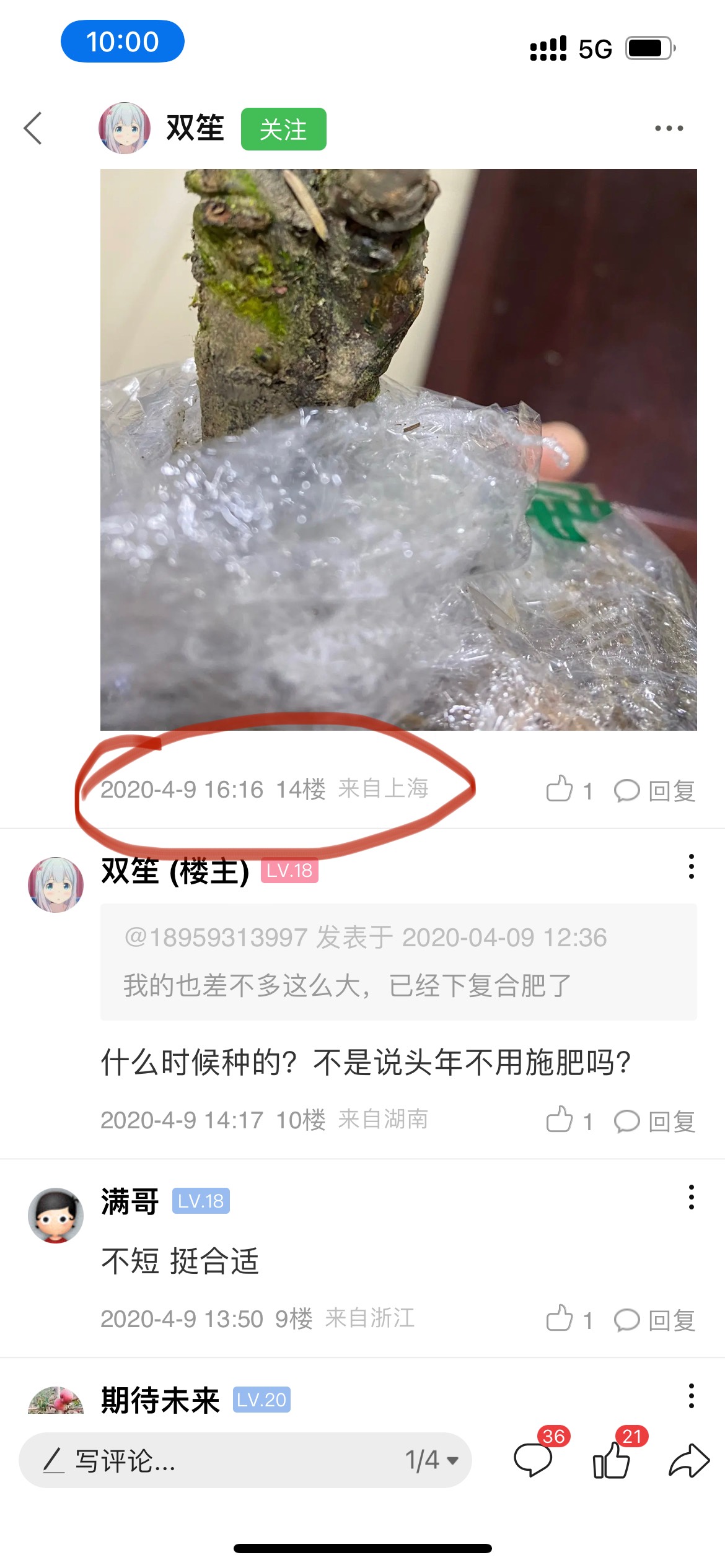View 满哥's profile avatar
725x1568 pixels.
pos(56,1215)
